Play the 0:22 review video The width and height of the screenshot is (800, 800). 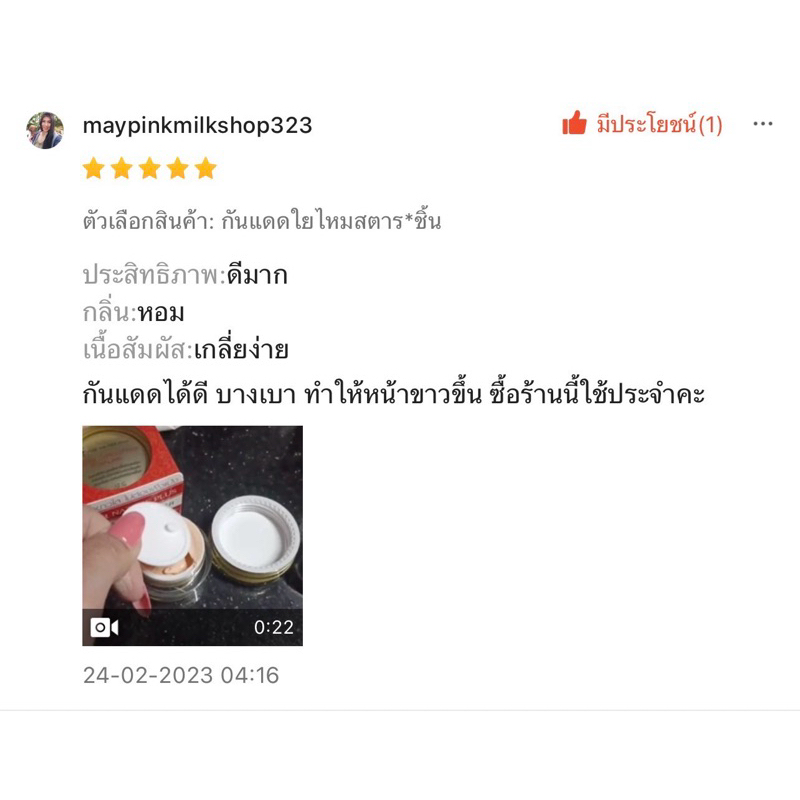click(x=192, y=535)
